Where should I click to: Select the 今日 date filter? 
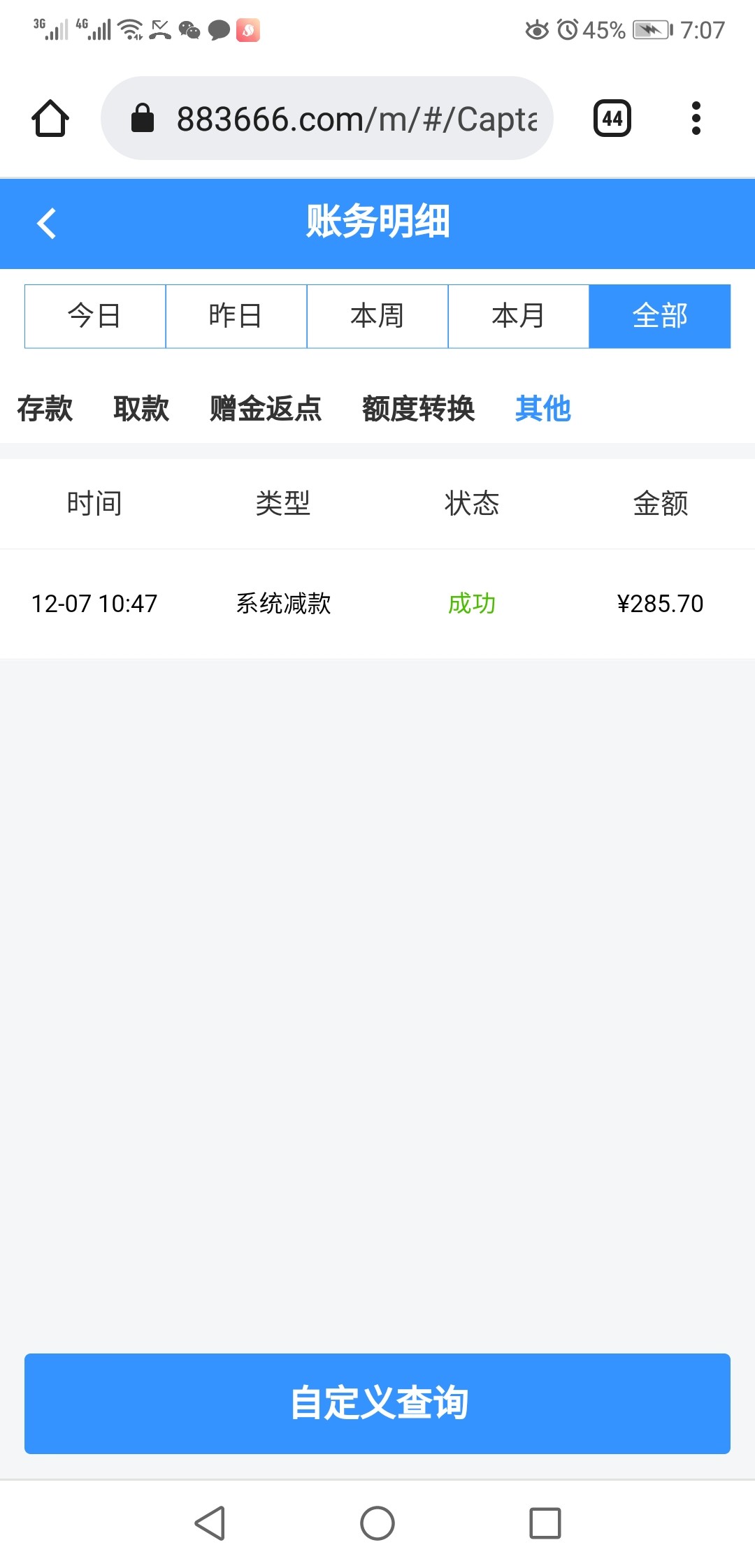coord(94,316)
